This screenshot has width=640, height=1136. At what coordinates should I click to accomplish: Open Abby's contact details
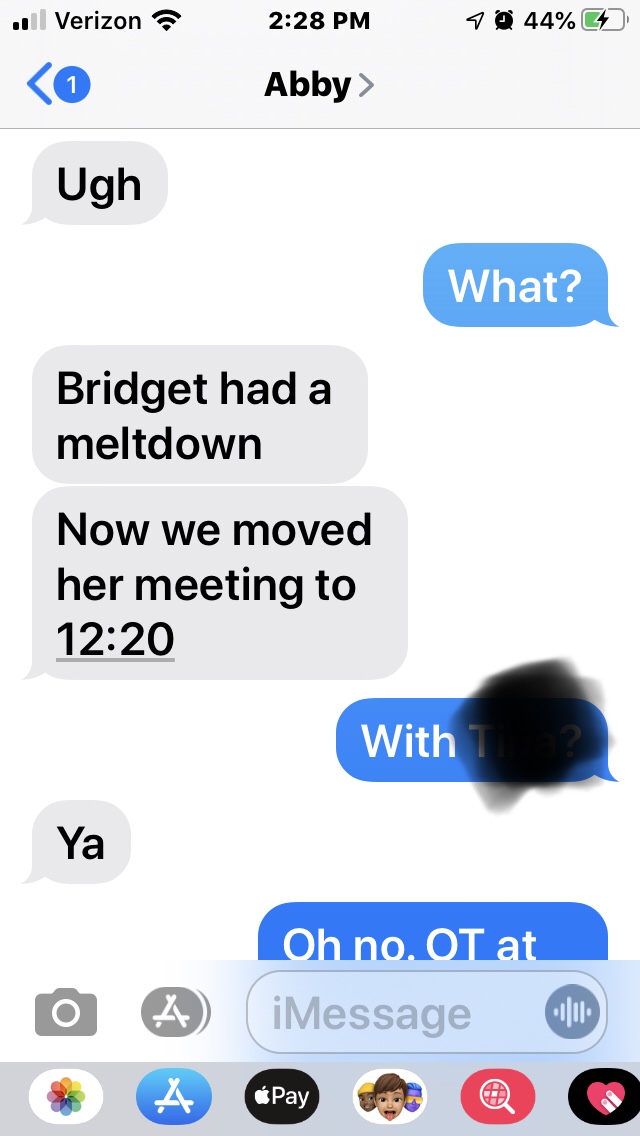[x=318, y=85]
